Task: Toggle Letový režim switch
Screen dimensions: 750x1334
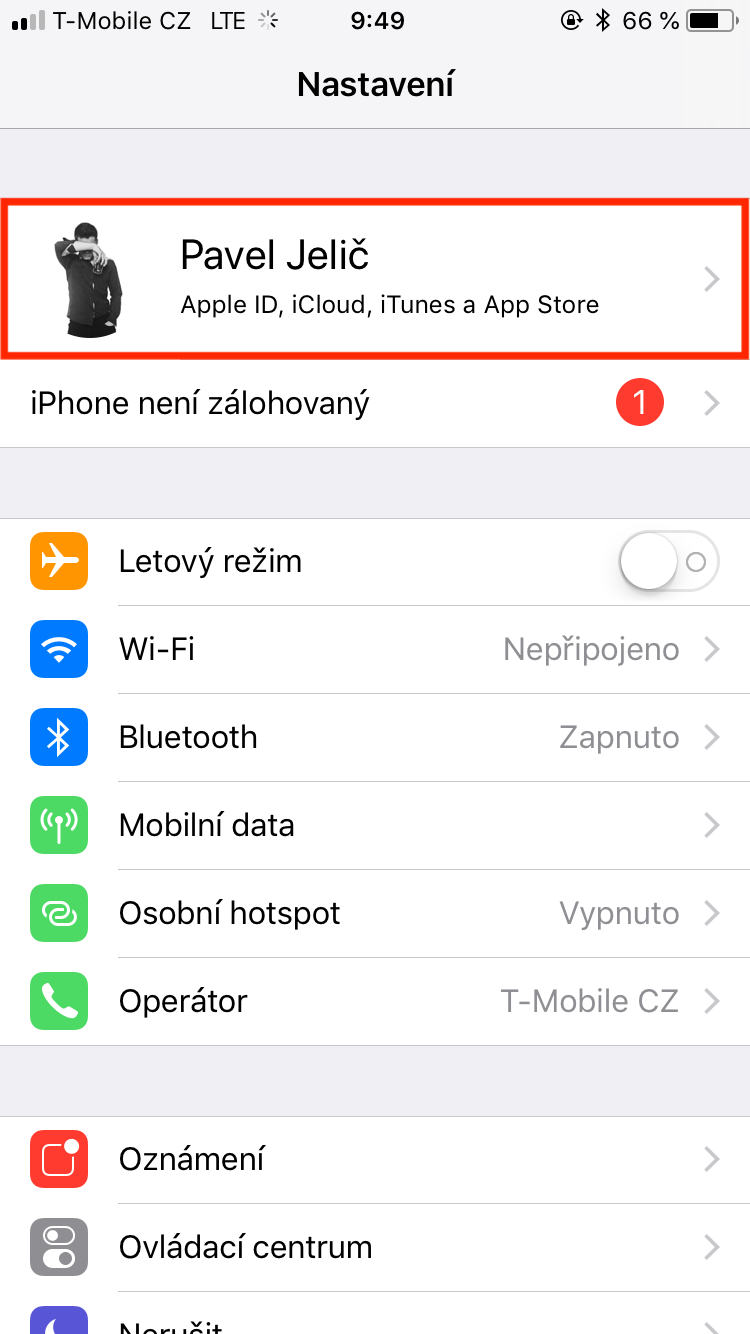Action: (x=668, y=562)
